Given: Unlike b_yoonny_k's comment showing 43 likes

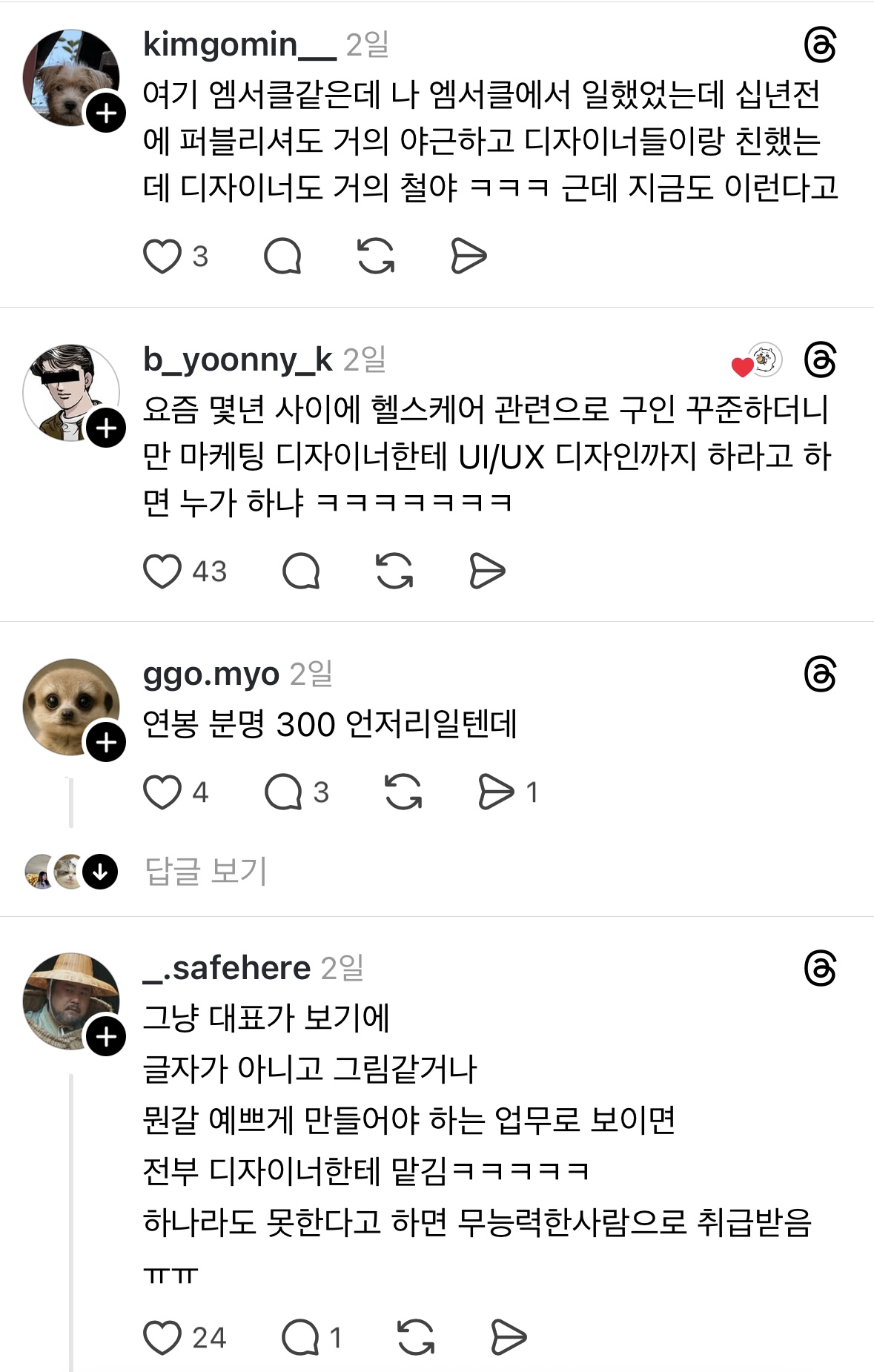Looking at the screenshot, I should click(165, 570).
